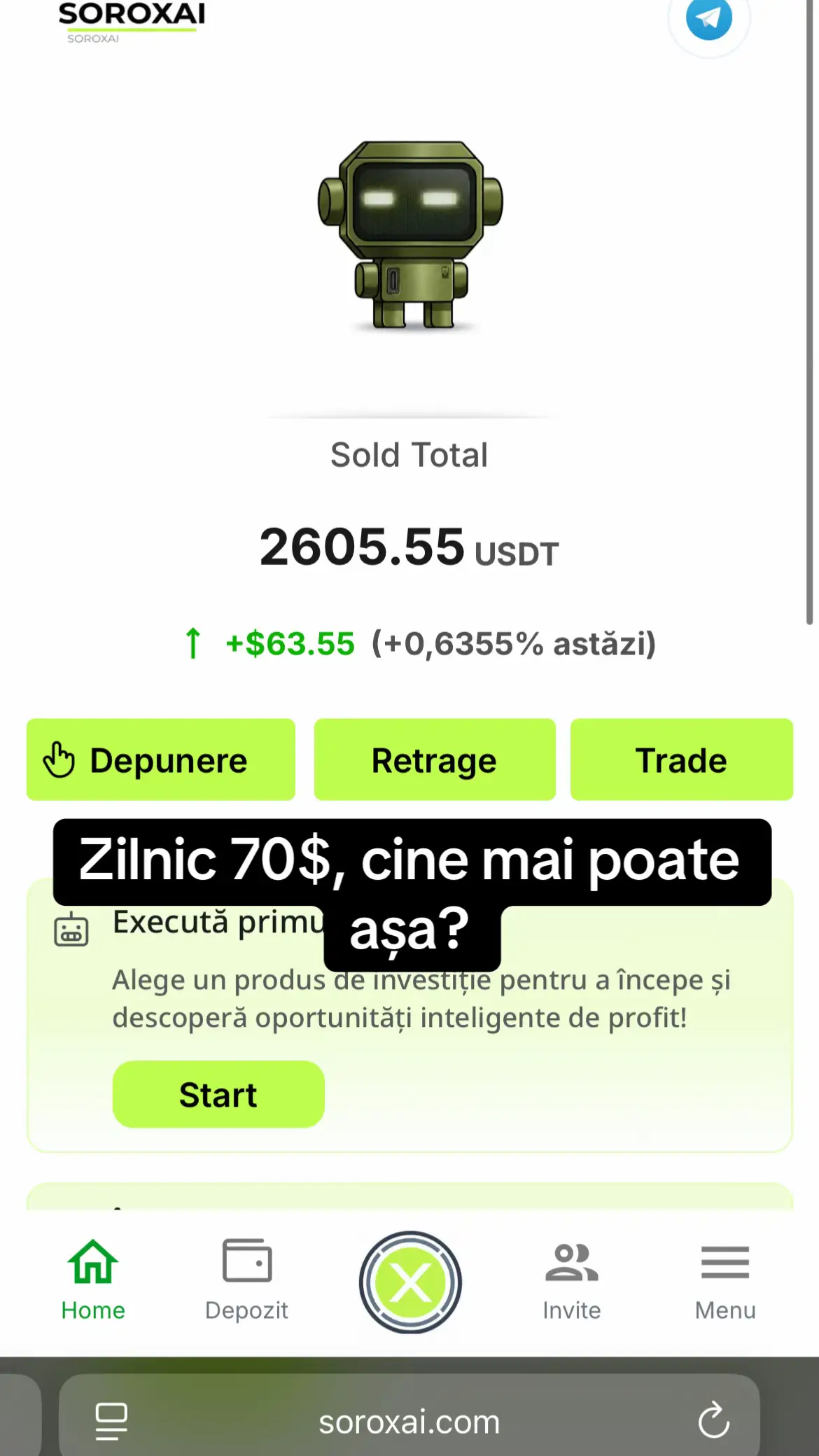Open the Menu tab
Screen dimensions: 819x1456
coord(725,1280)
